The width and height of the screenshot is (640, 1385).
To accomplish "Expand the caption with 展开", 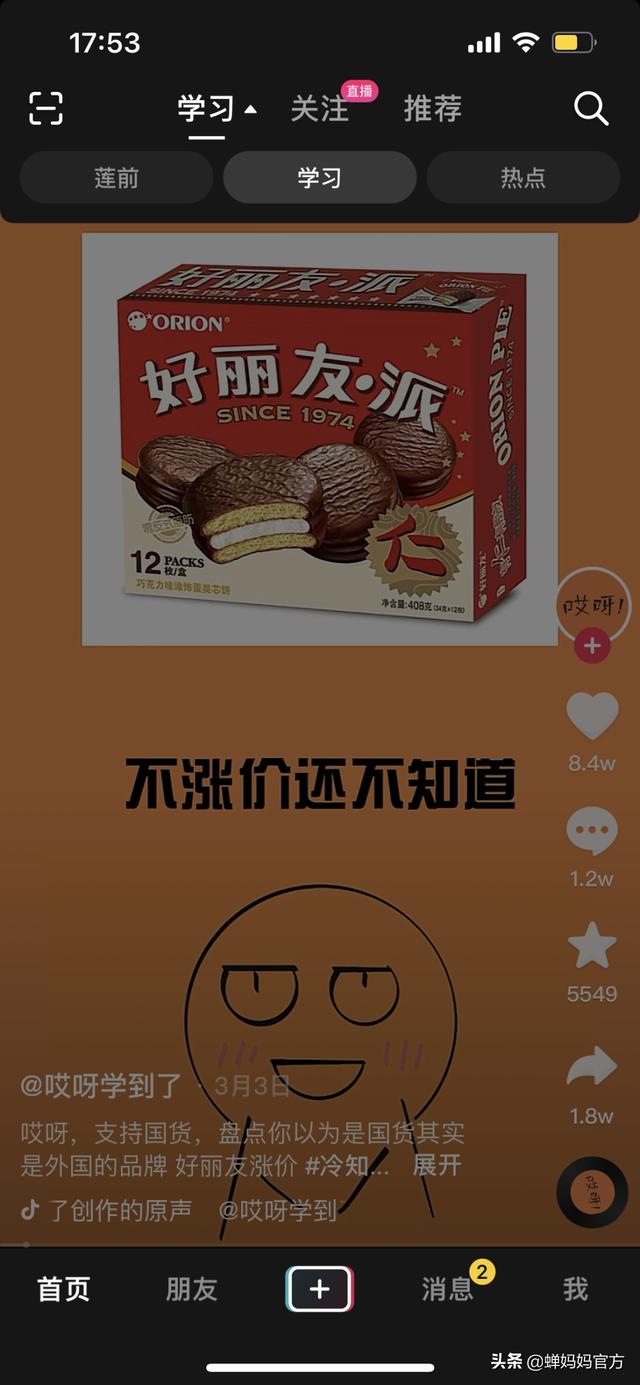I will click(x=437, y=1165).
